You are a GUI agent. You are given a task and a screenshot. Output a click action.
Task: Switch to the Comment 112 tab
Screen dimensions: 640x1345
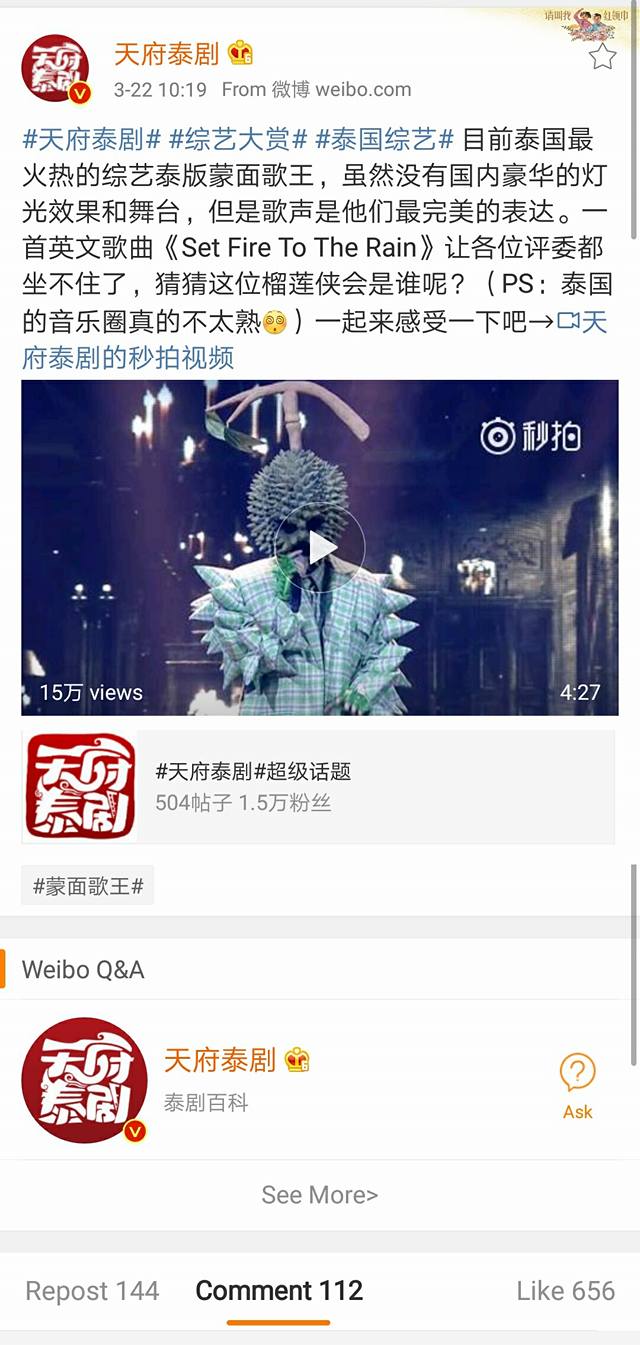pos(279,1291)
